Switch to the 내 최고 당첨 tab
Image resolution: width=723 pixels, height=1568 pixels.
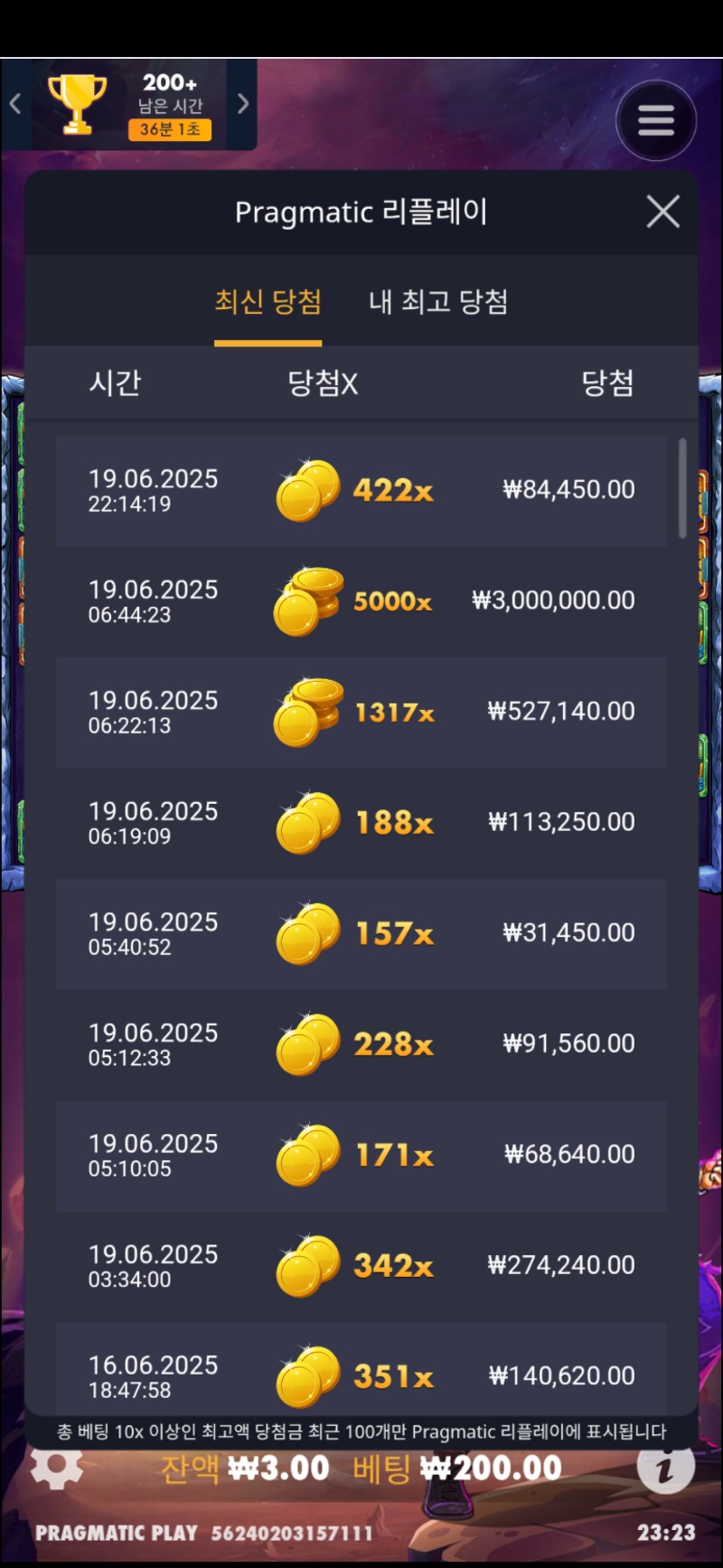point(438,302)
